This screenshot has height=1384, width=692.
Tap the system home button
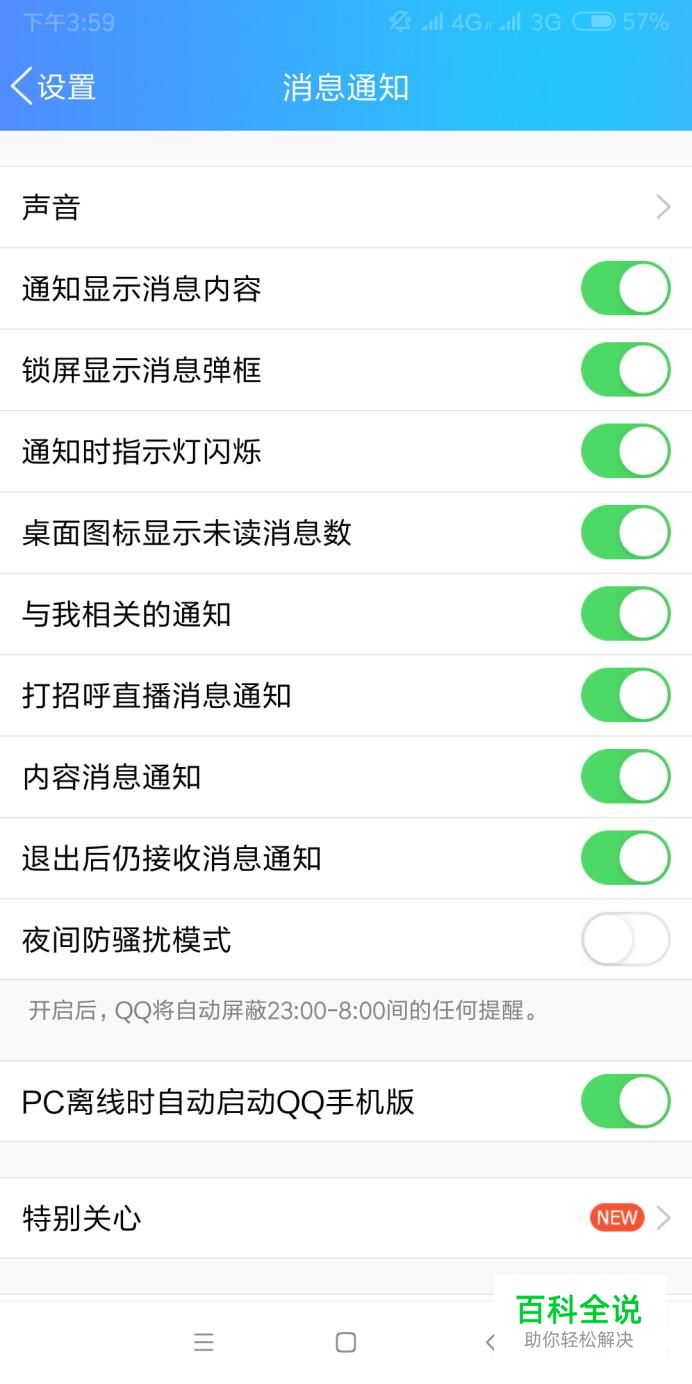tap(346, 1342)
